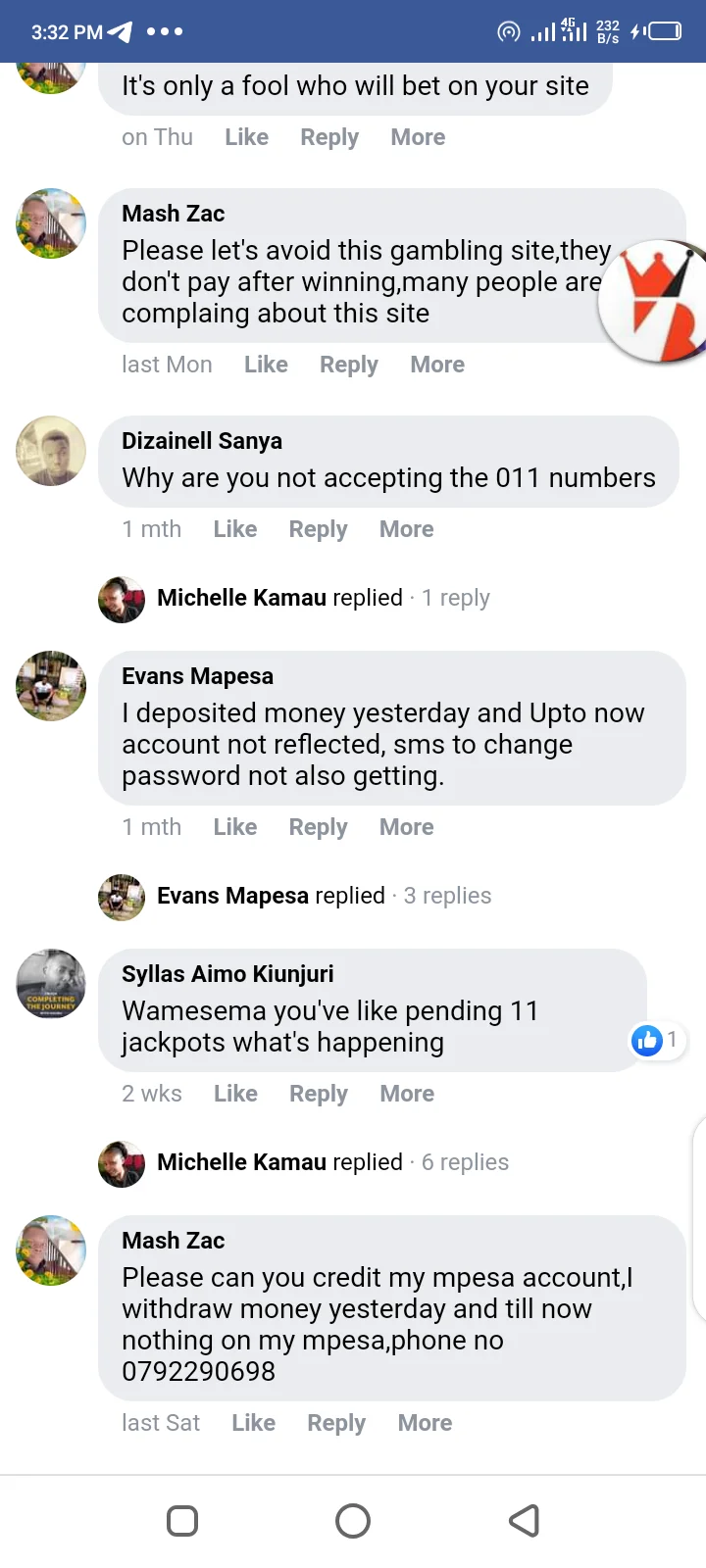Viewport: 706px width, 1568px height.
Task: Like Mash Zac's gambling site comment
Action: (x=266, y=365)
